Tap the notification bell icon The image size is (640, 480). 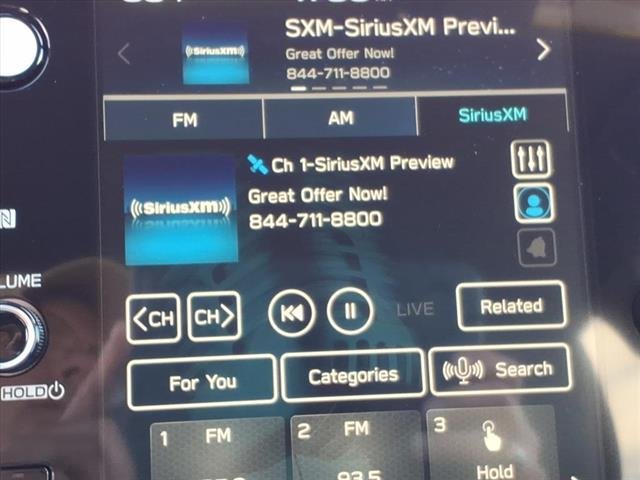537,248
